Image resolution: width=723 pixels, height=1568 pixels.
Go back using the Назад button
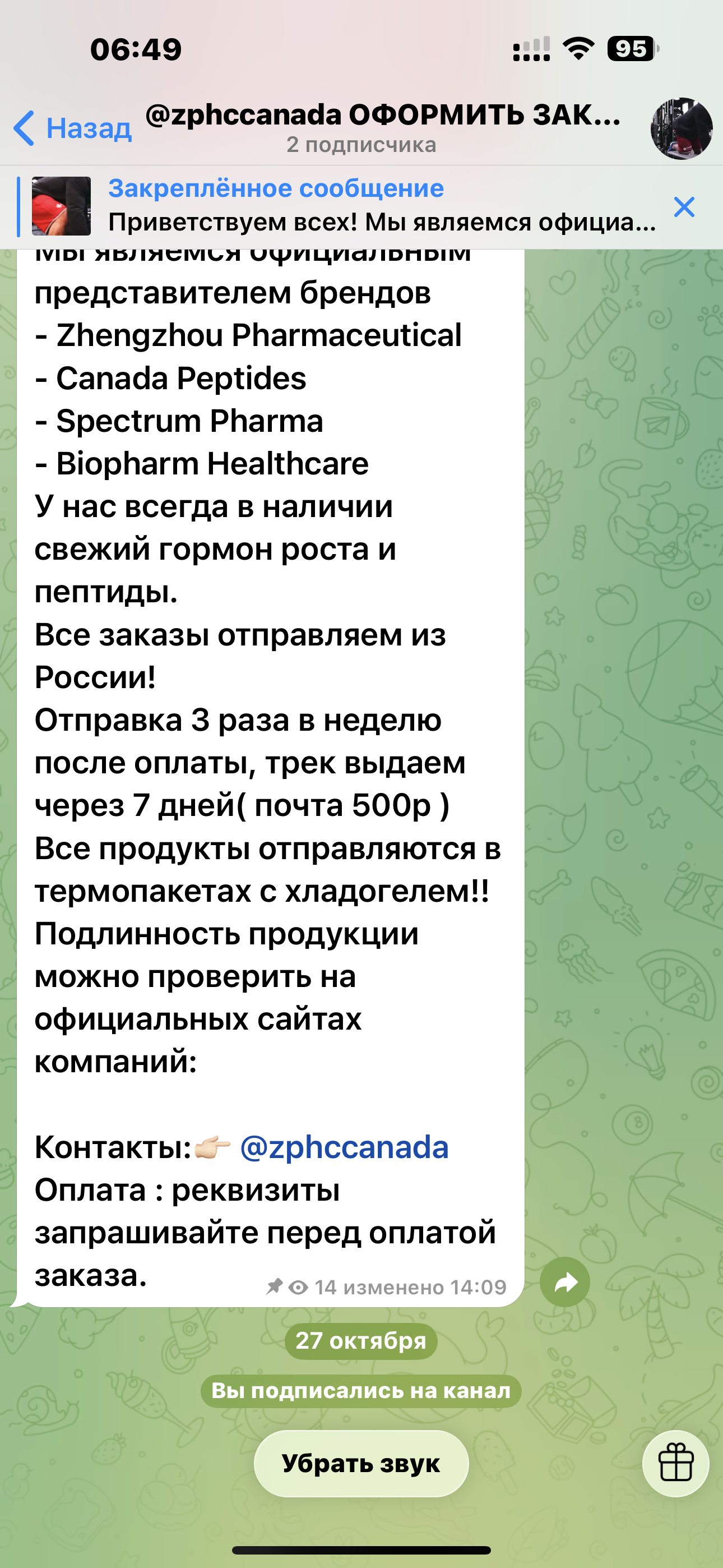click(73, 128)
